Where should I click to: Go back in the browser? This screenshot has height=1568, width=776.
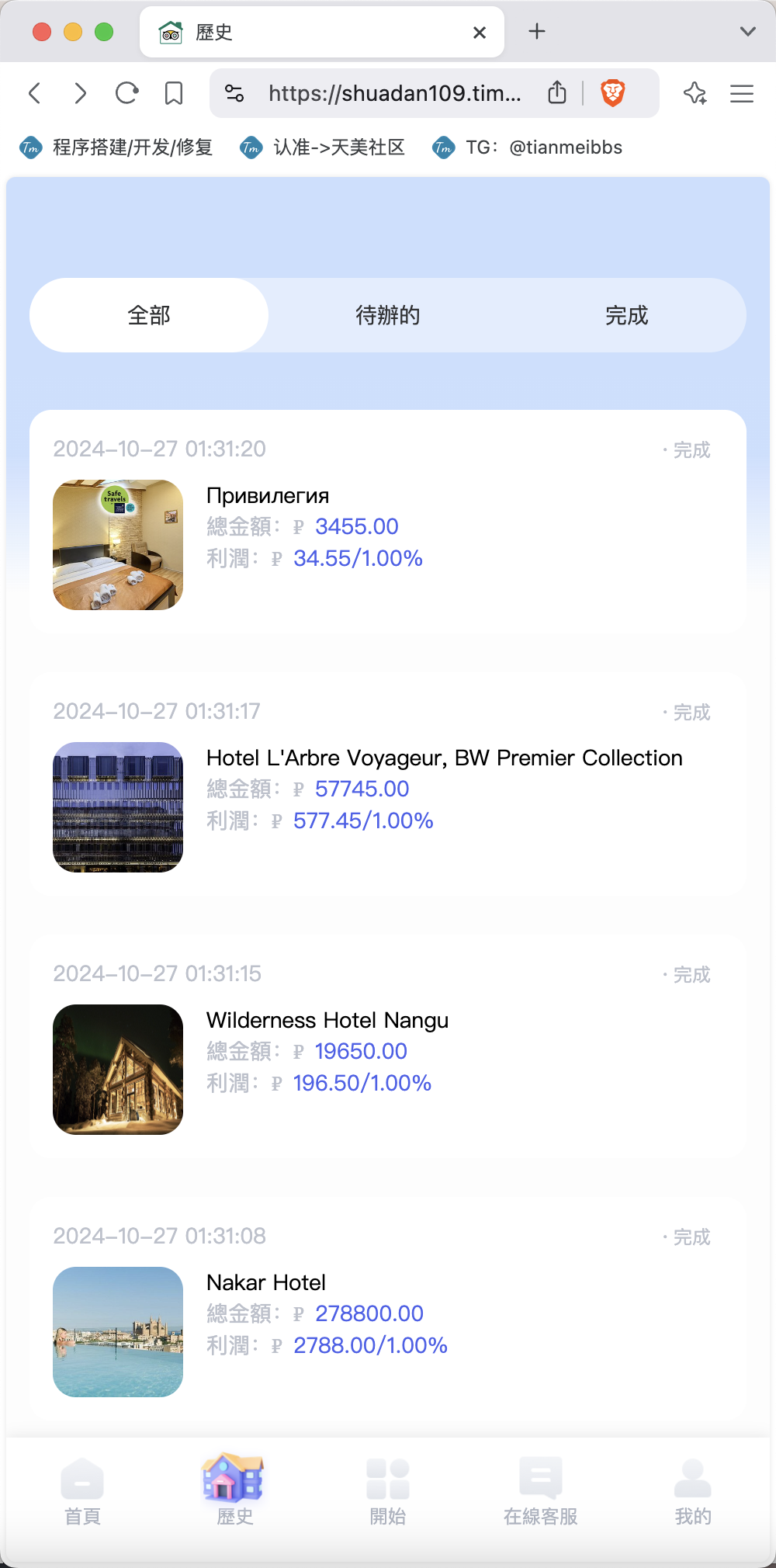coord(34,93)
